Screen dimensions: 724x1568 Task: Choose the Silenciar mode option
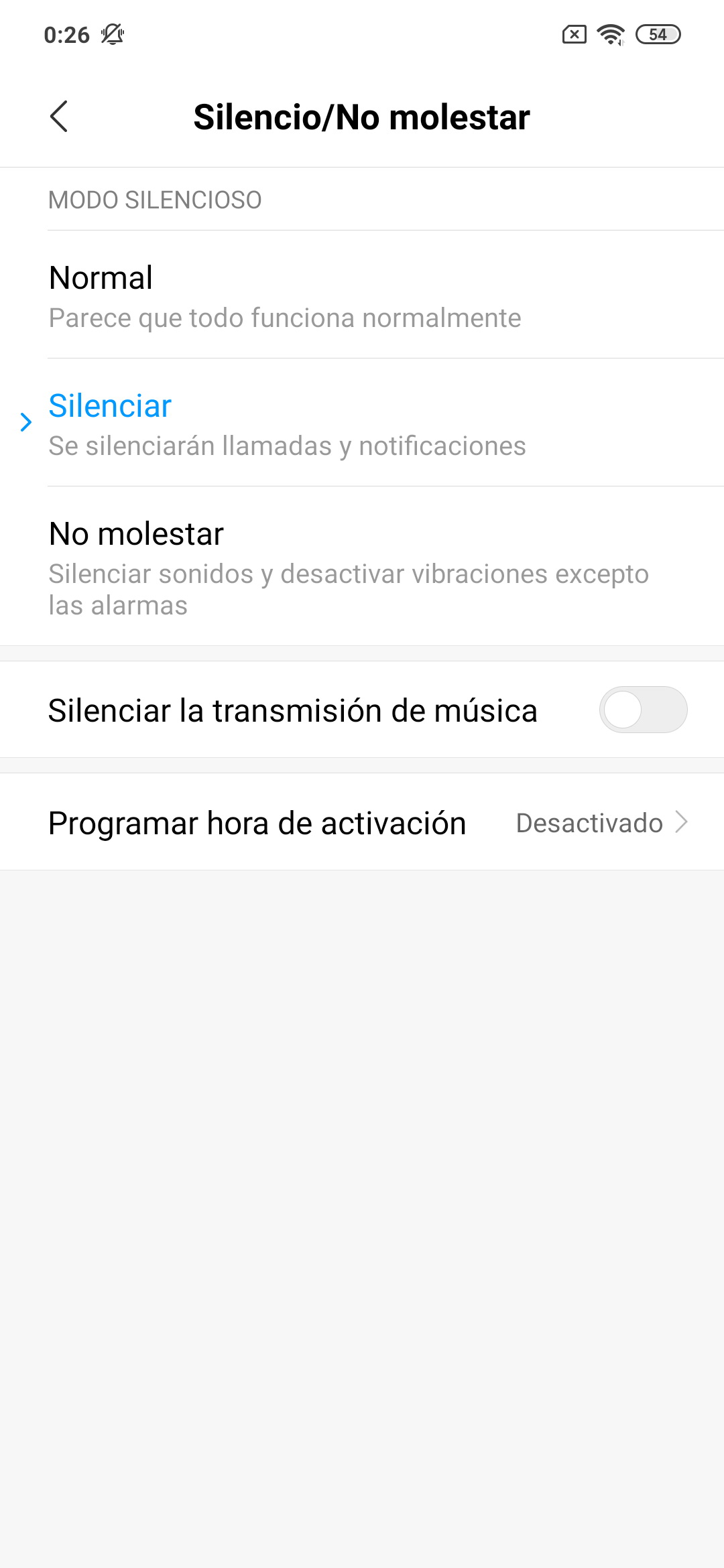click(362, 423)
